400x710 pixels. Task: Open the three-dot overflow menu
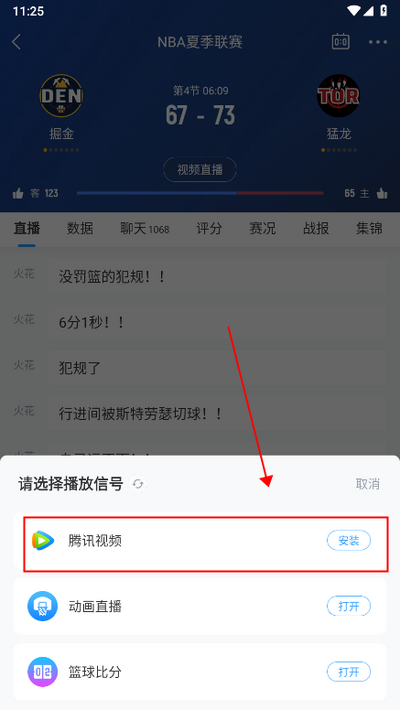point(377,42)
